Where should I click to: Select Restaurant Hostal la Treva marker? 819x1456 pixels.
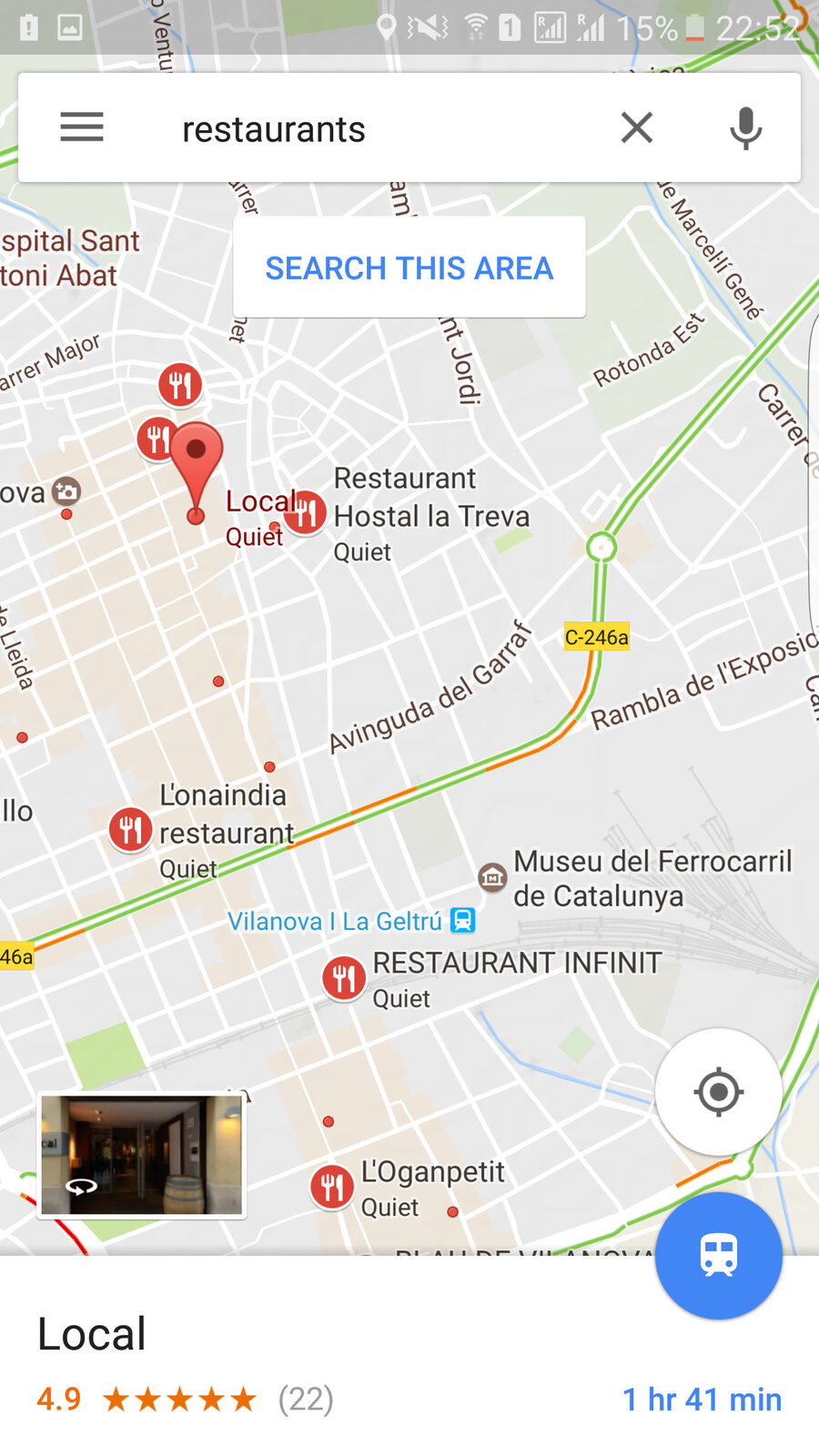point(306,513)
